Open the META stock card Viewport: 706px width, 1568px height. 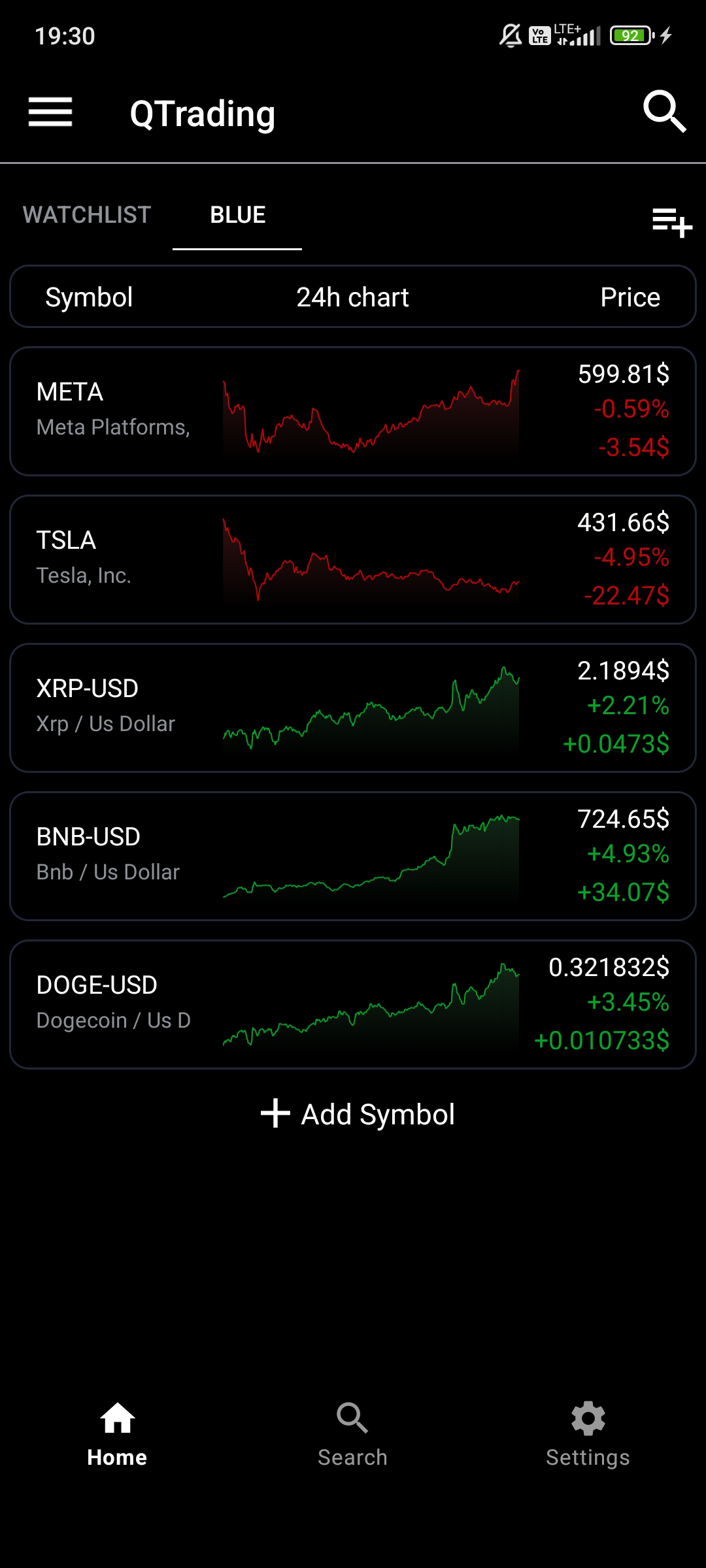point(353,411)
